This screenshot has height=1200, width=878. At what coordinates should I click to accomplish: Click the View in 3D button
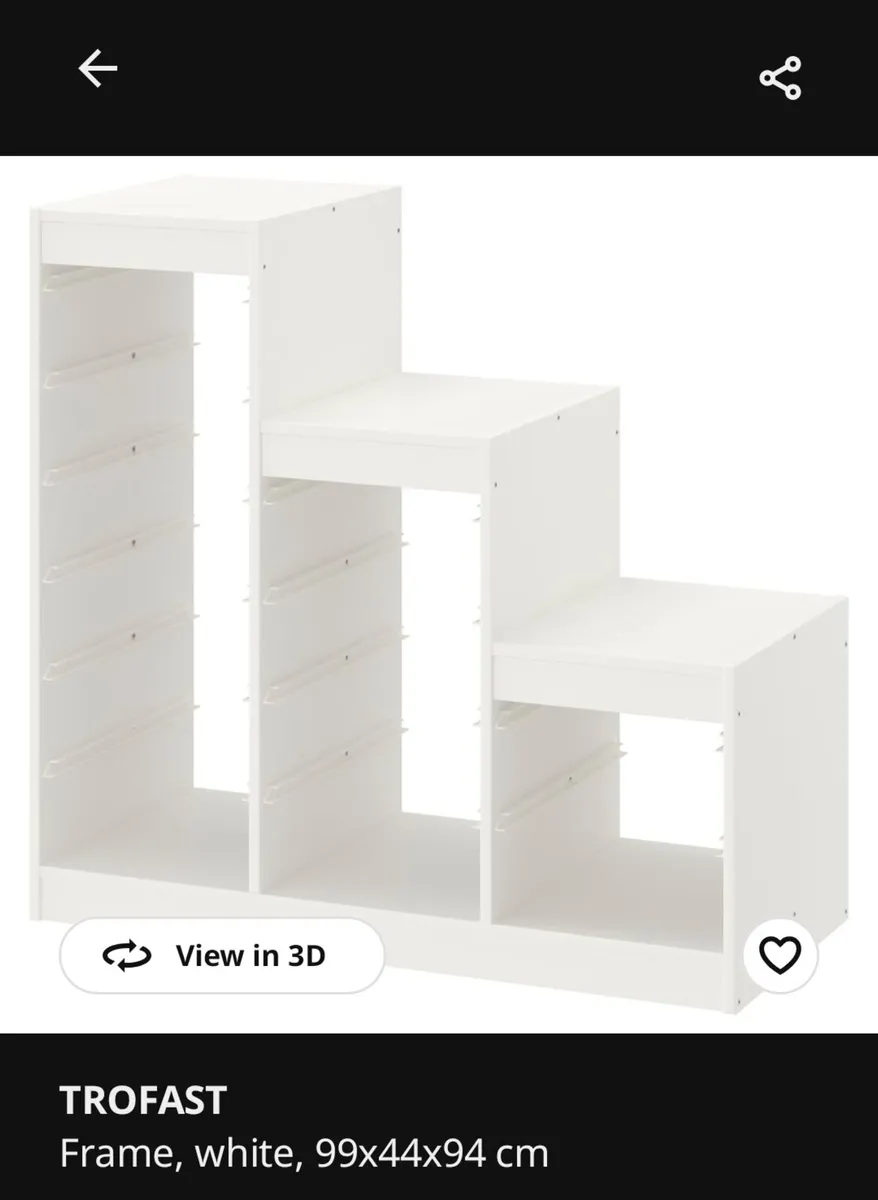[x=221, y=956]
